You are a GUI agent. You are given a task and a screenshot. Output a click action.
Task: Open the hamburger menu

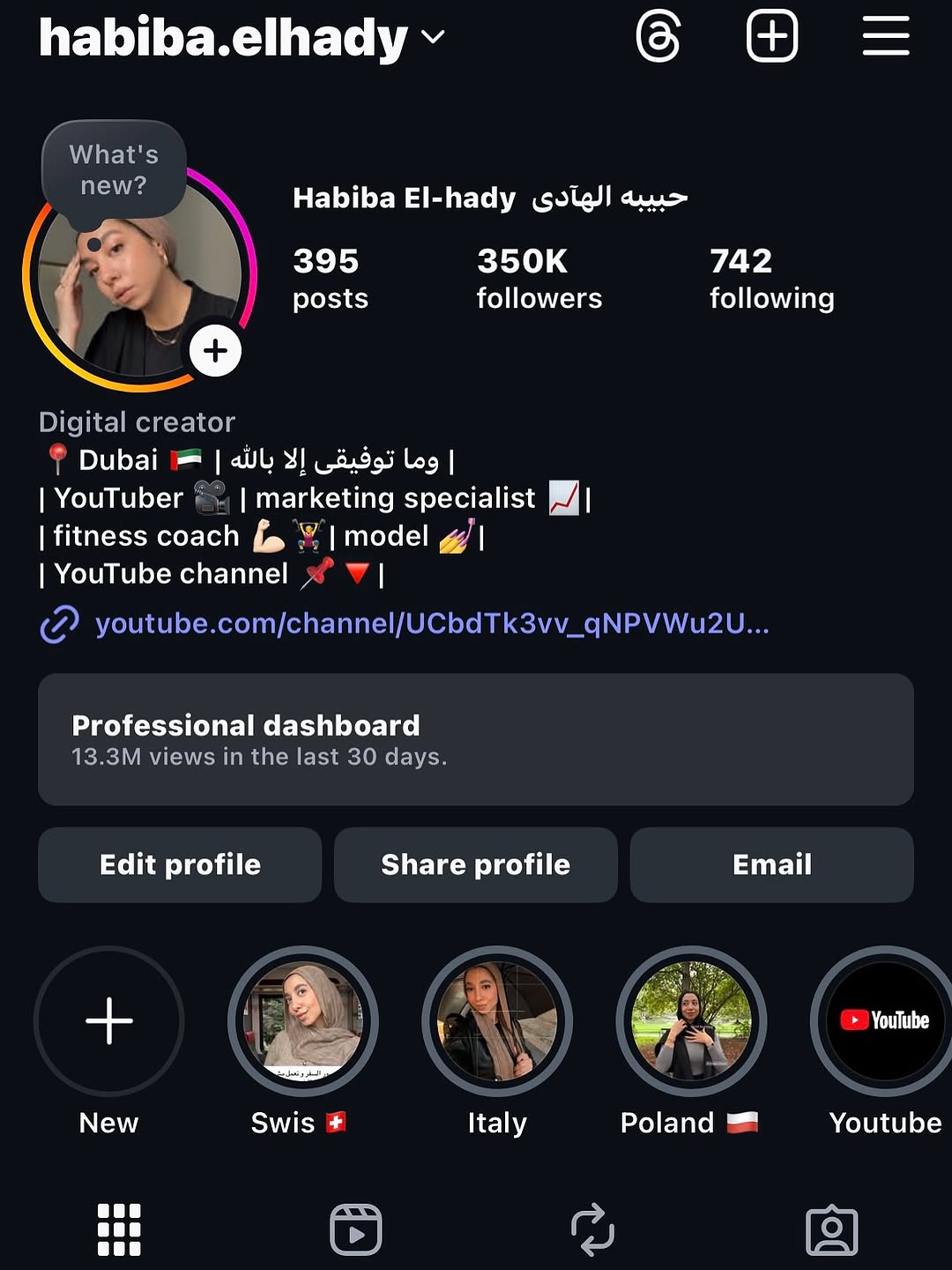click(885, 37)
